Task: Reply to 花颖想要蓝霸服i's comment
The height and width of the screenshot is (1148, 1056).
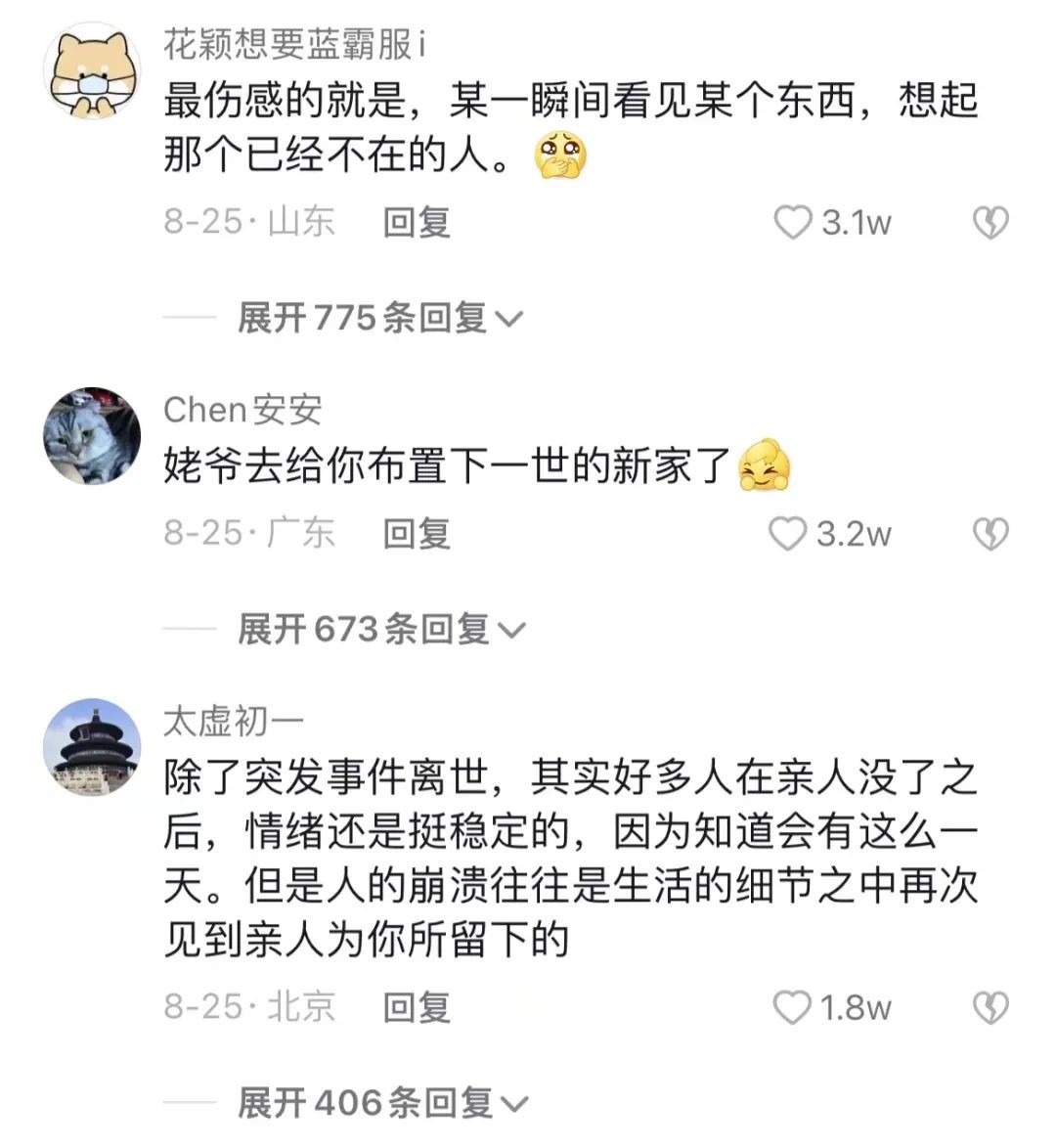Action: coord(417,223)
